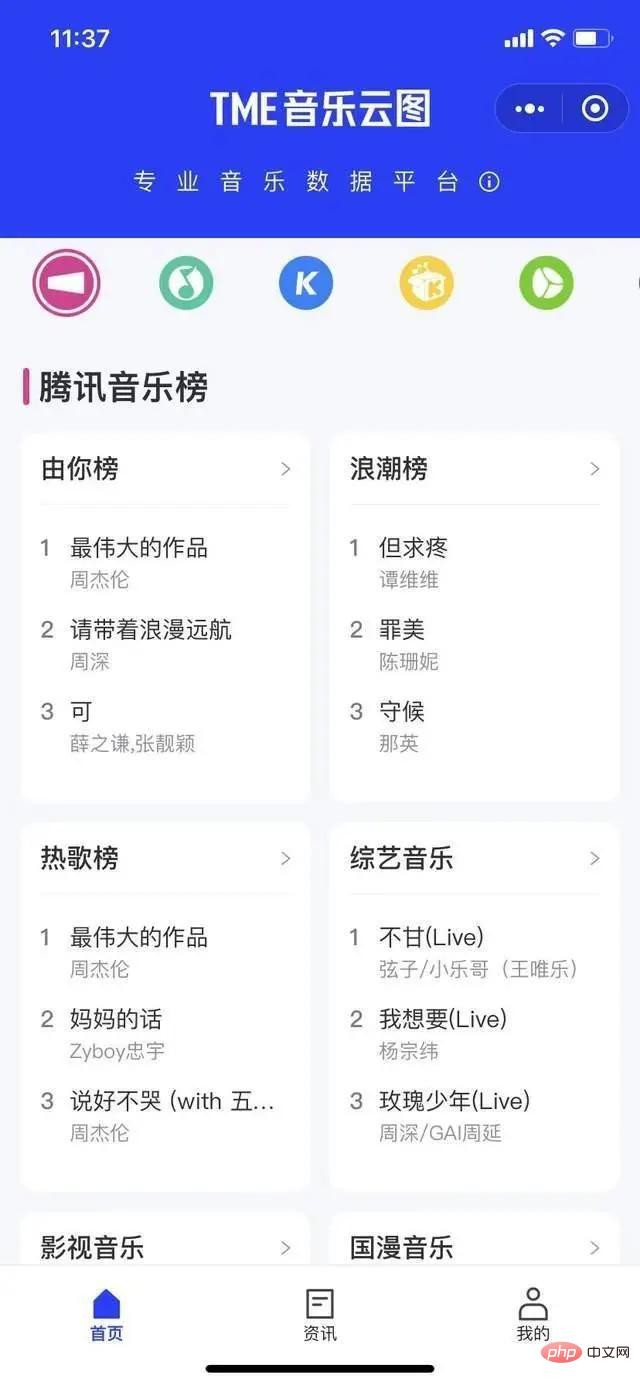The height and width of the screenshot is (1385, 640).
Task: Select the blue K platform icon
Action: point(306,283)
